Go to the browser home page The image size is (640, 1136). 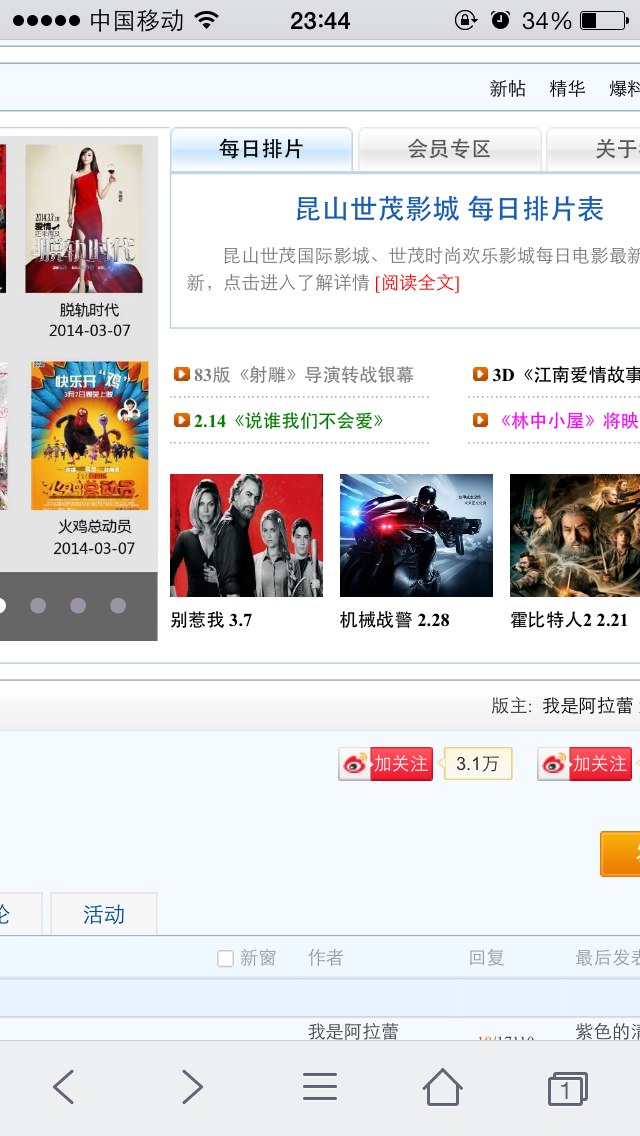coord(442,1087)
